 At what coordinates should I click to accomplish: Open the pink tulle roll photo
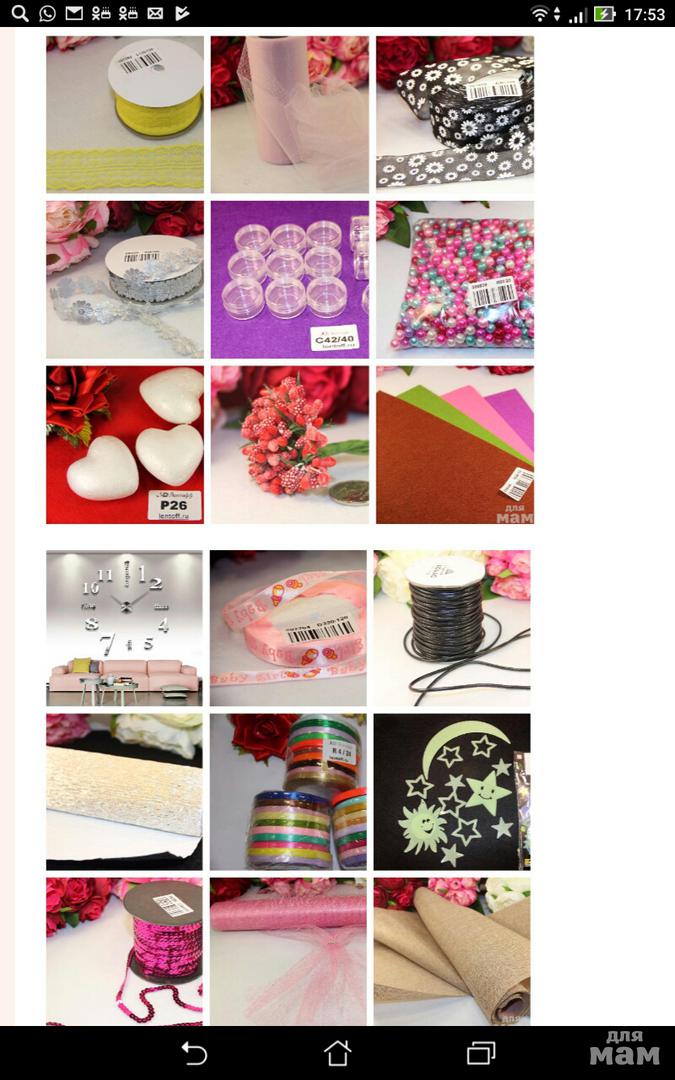tap(289, 114)
